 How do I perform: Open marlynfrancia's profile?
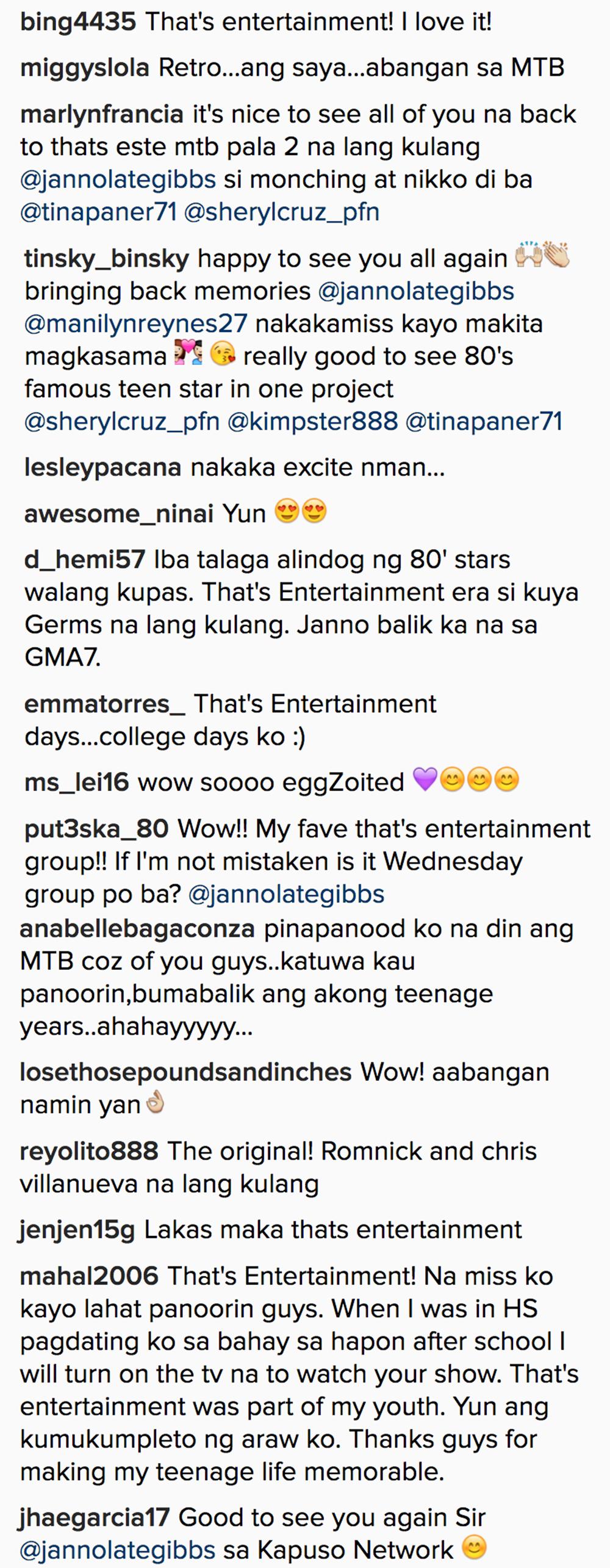[x=101, y=115]
